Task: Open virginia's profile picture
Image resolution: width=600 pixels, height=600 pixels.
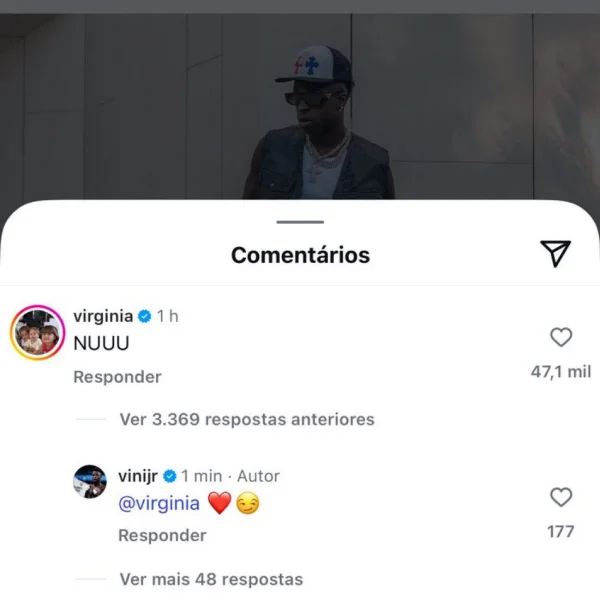Action: 37,333
